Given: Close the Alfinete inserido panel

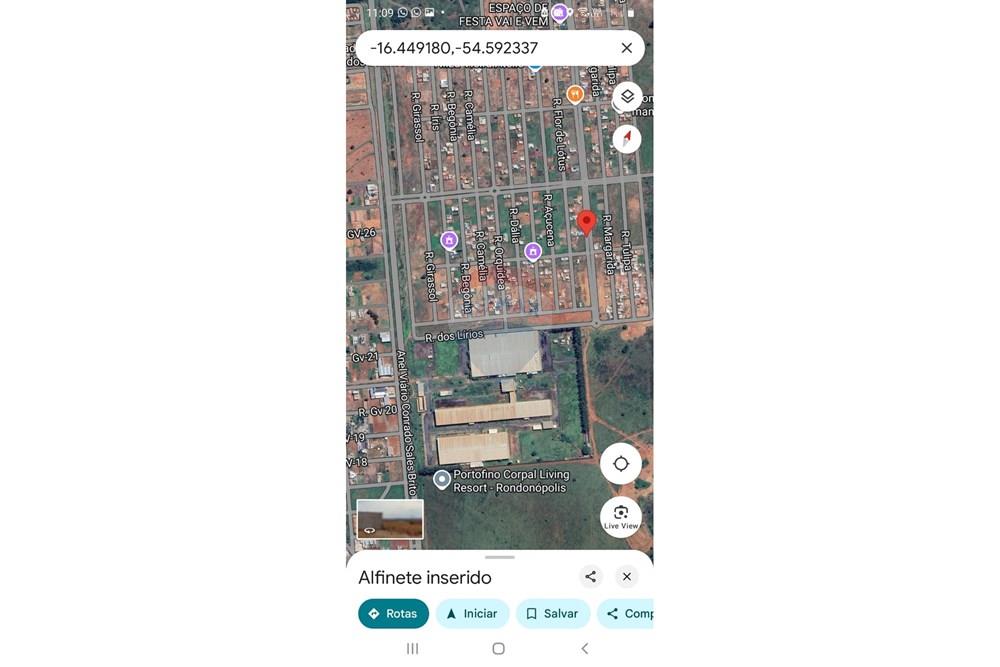Looking at the screenshot, I should 626,576.
